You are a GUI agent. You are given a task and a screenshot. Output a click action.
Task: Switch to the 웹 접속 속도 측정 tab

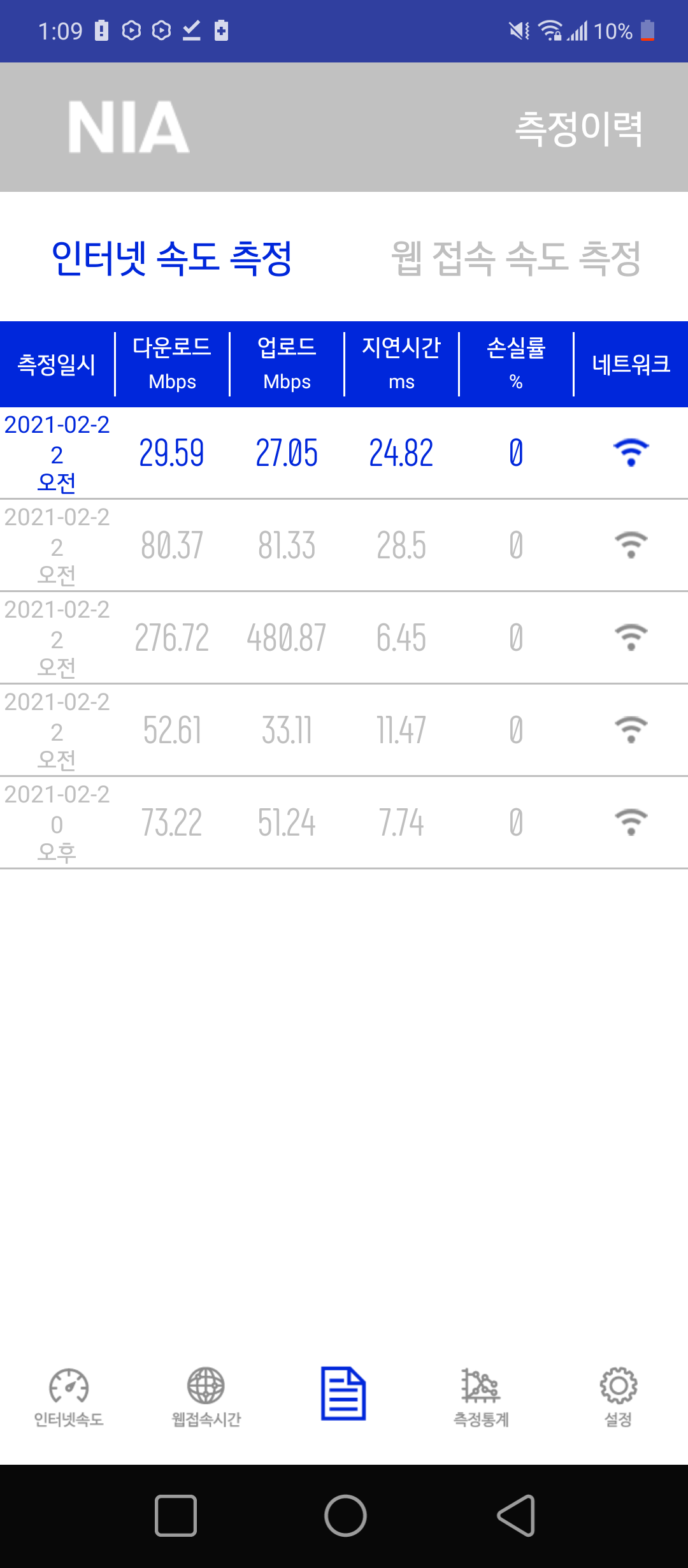516,258
